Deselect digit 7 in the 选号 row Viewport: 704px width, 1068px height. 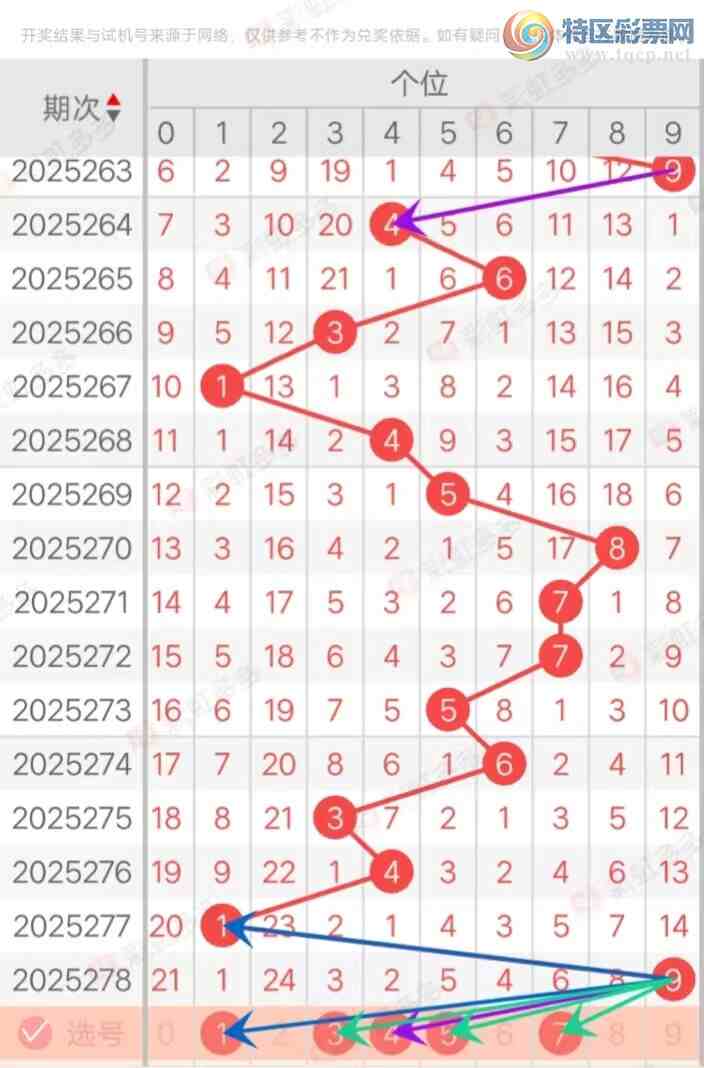pyautogui.click(x=560, y=1034)
